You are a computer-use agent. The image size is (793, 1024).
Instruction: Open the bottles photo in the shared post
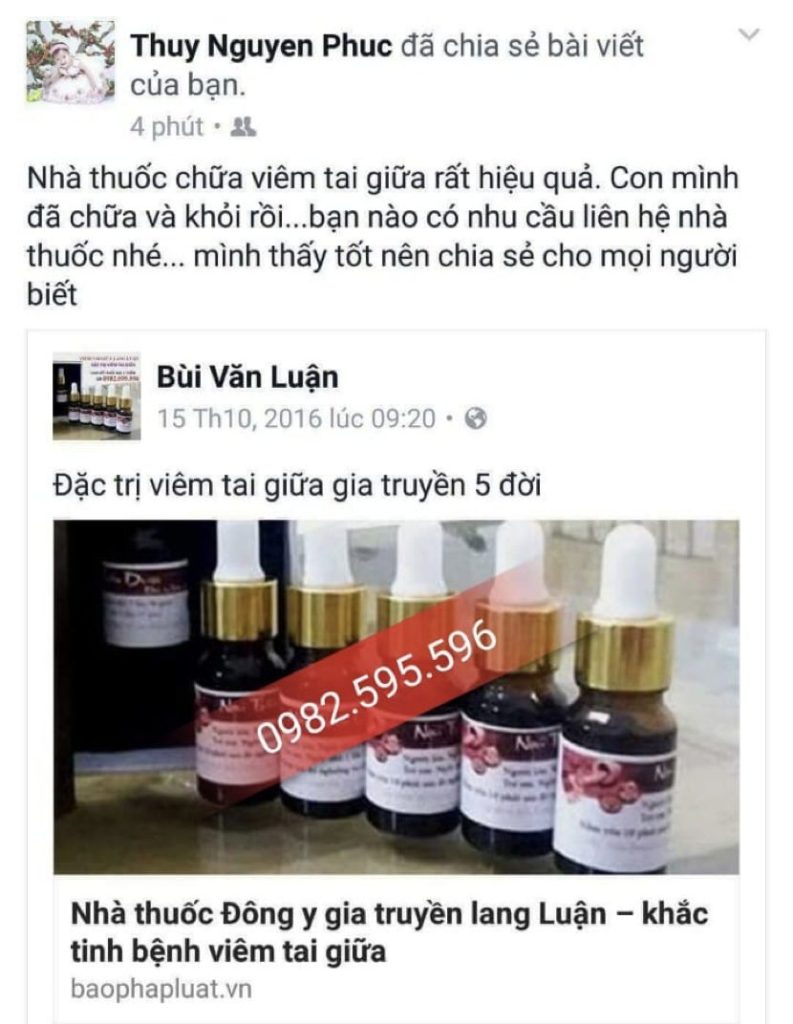(396, 696)
